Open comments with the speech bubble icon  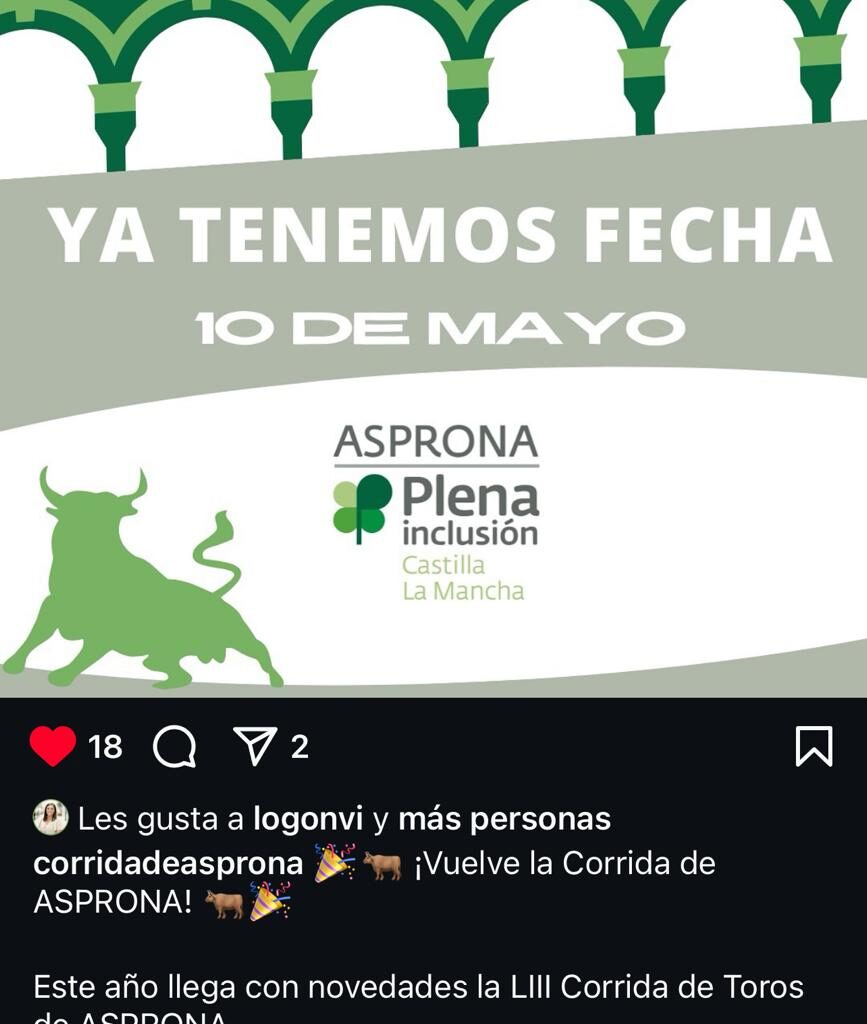pyautogui.click(x=175, y=746)
